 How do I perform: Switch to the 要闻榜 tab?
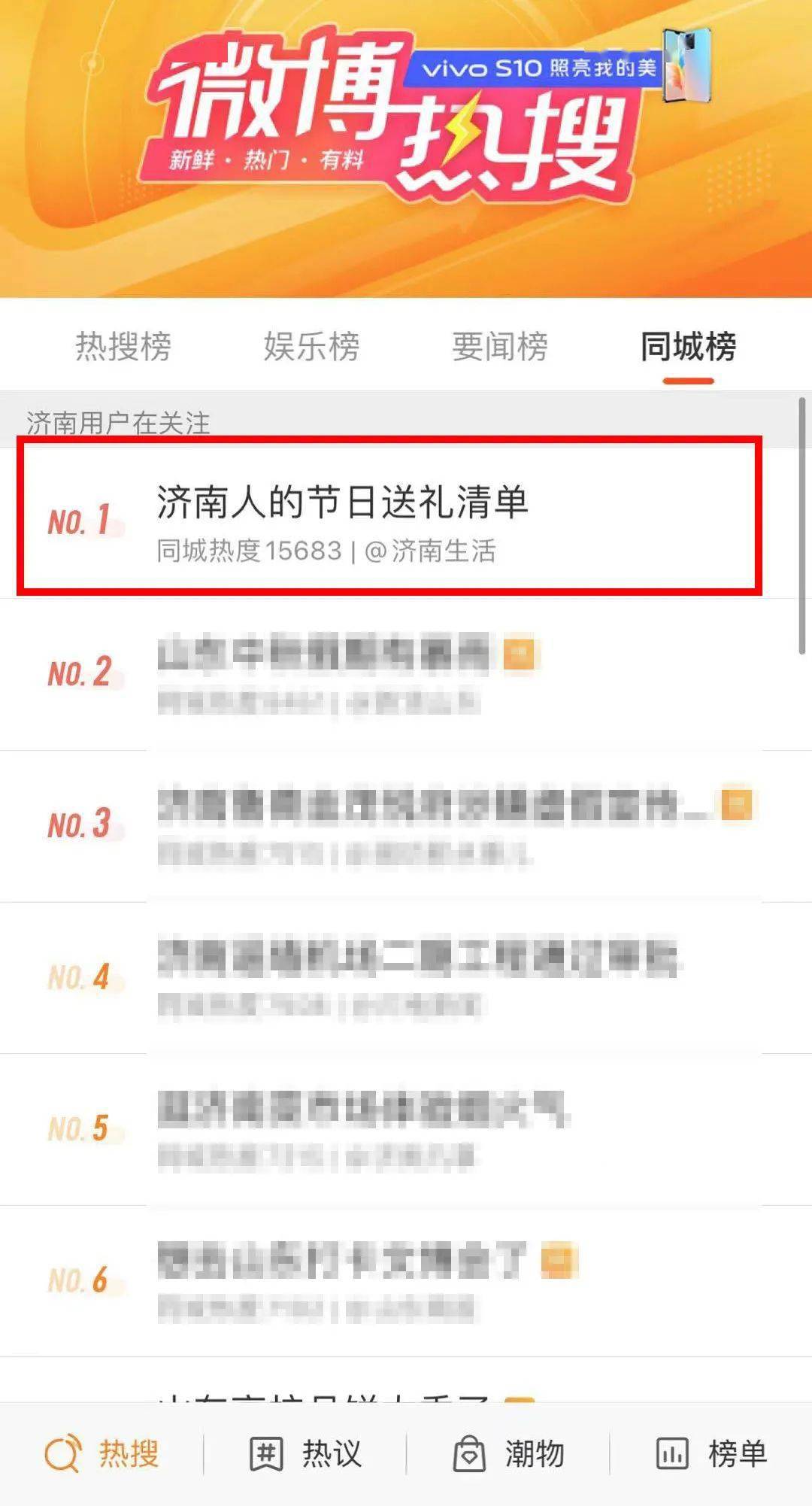click(x=500, y=347)
